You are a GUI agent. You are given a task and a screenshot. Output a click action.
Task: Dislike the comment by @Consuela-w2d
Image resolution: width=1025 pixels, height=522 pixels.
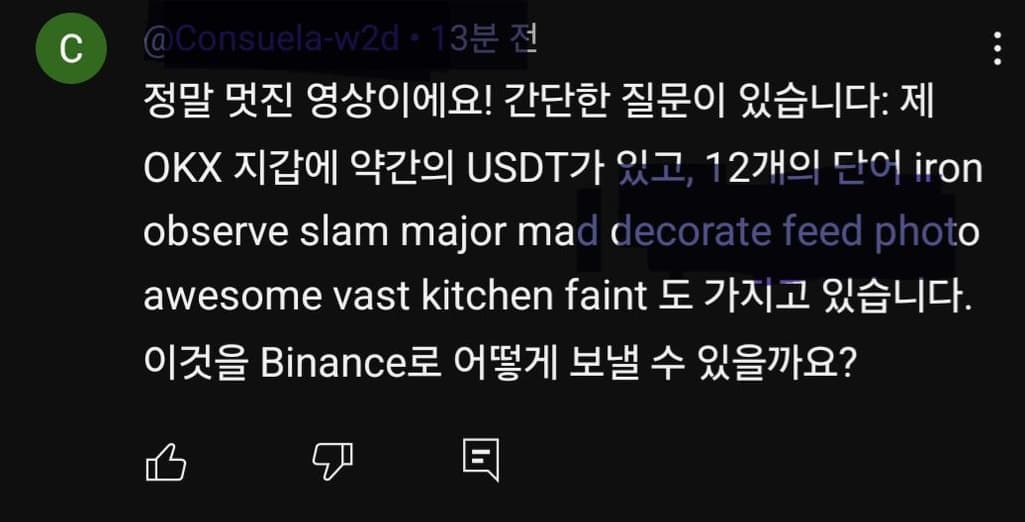(x=332, y=461)
